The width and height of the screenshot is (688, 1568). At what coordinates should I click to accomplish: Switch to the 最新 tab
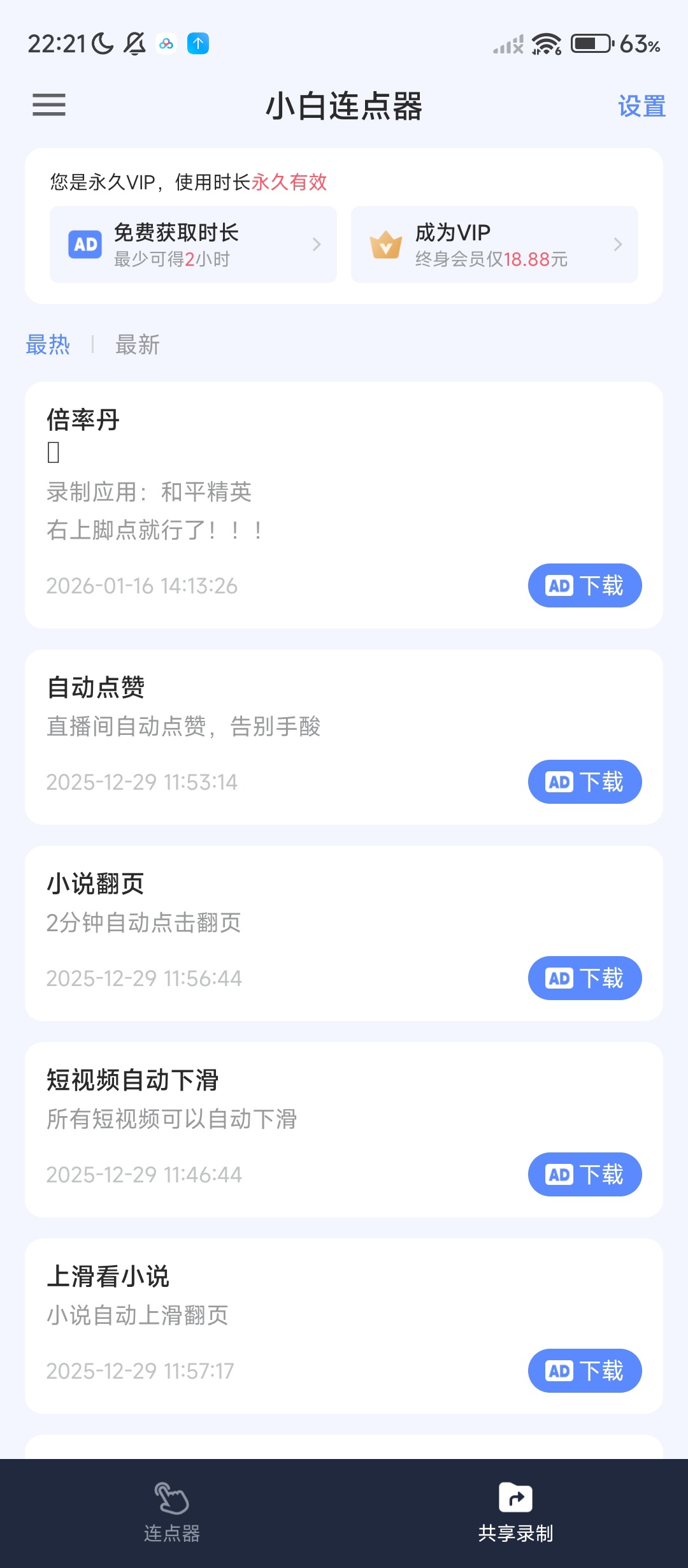[138, 344]
